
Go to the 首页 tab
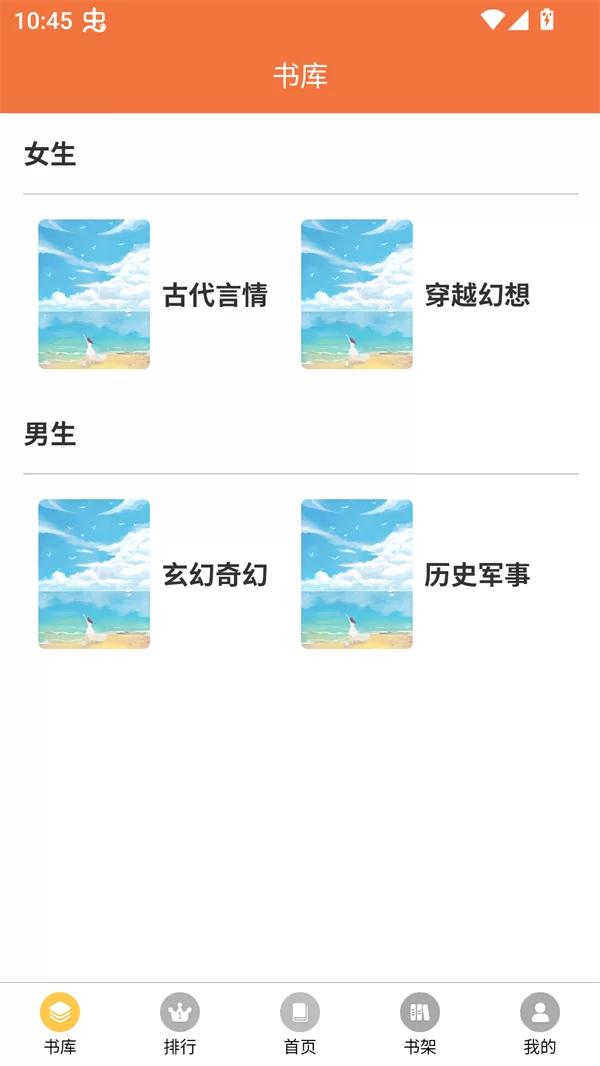(300, 1024)
